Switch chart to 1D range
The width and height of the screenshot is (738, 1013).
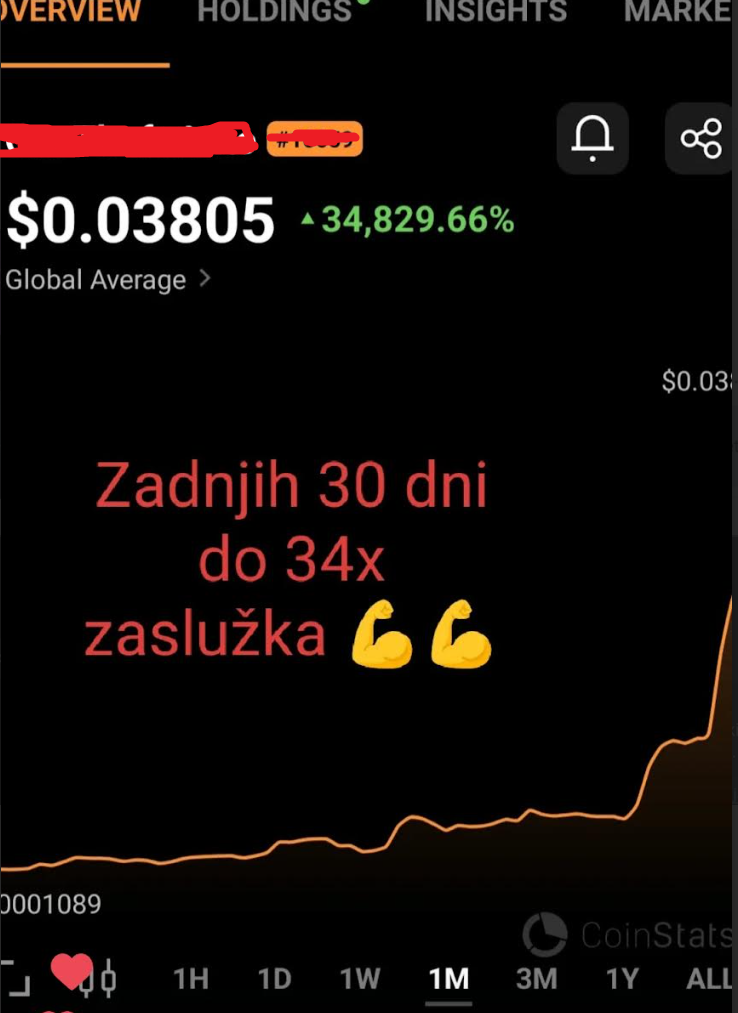click(x=274, y=978)
